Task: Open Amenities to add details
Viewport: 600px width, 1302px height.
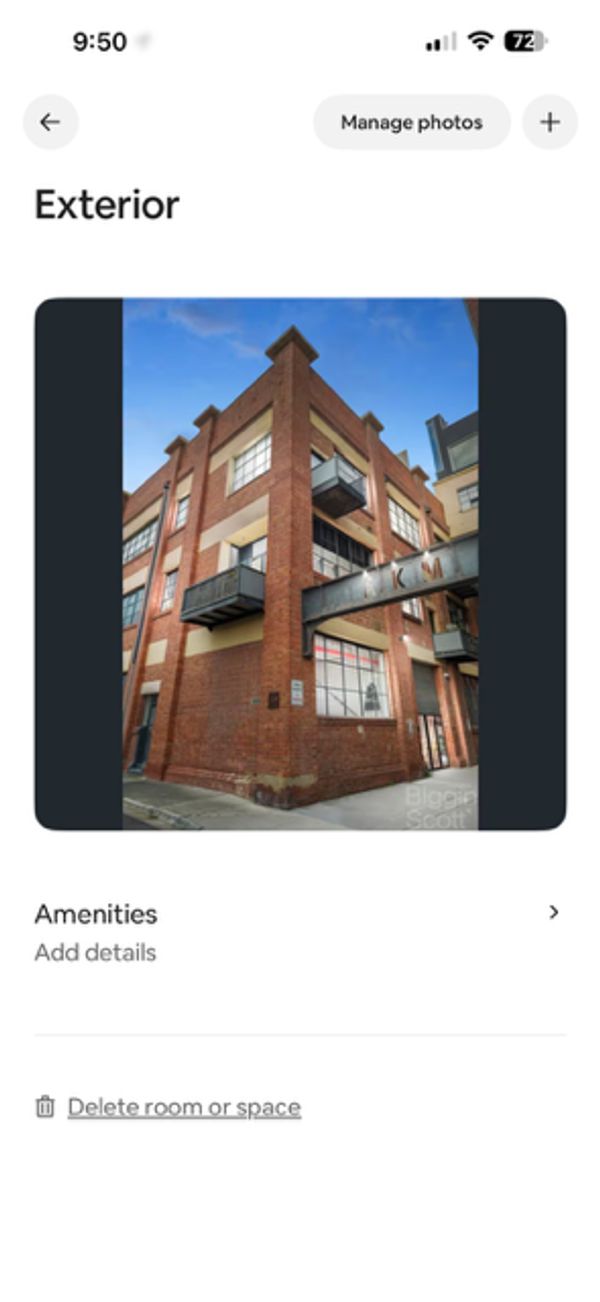Action: pyautogui.click(x=300, y=931)
